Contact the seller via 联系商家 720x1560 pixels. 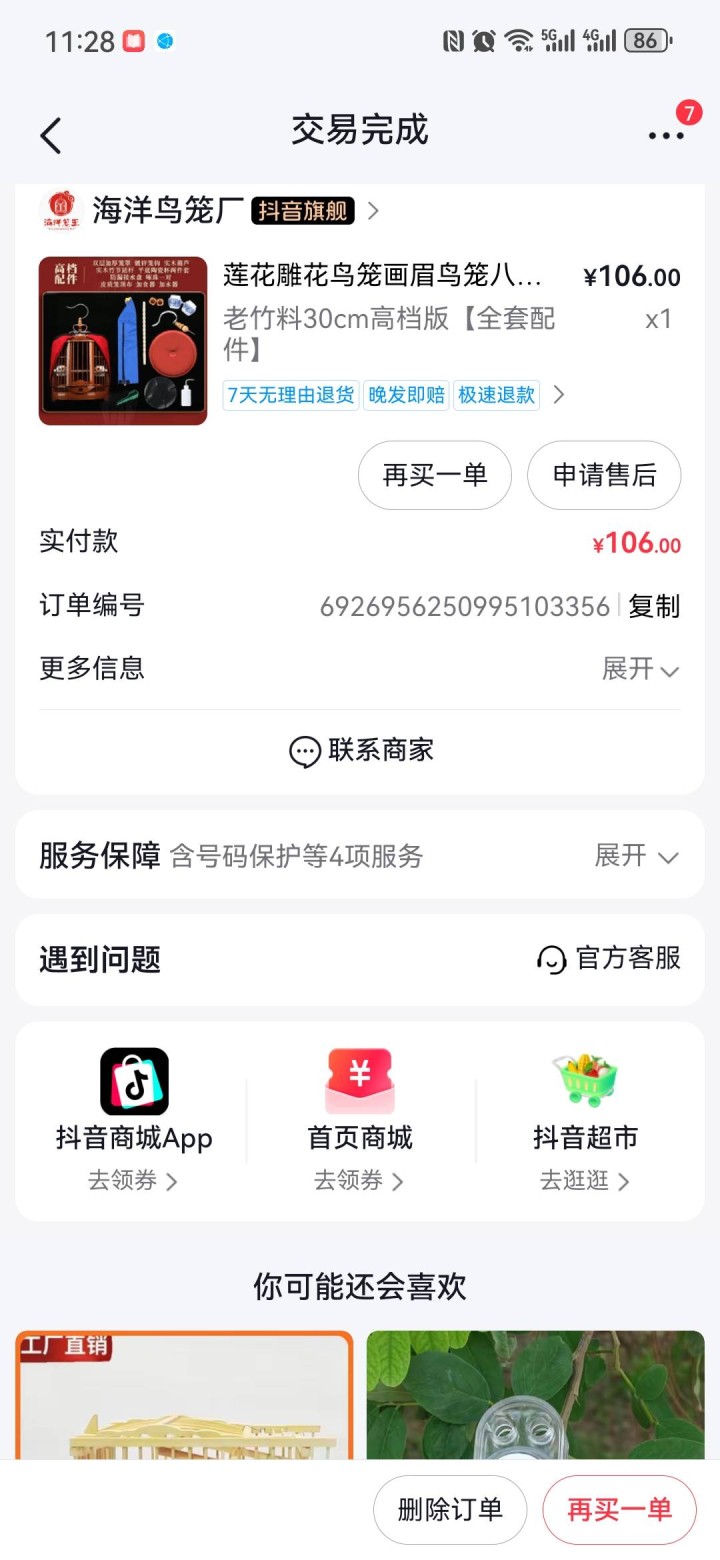point(360,751)
